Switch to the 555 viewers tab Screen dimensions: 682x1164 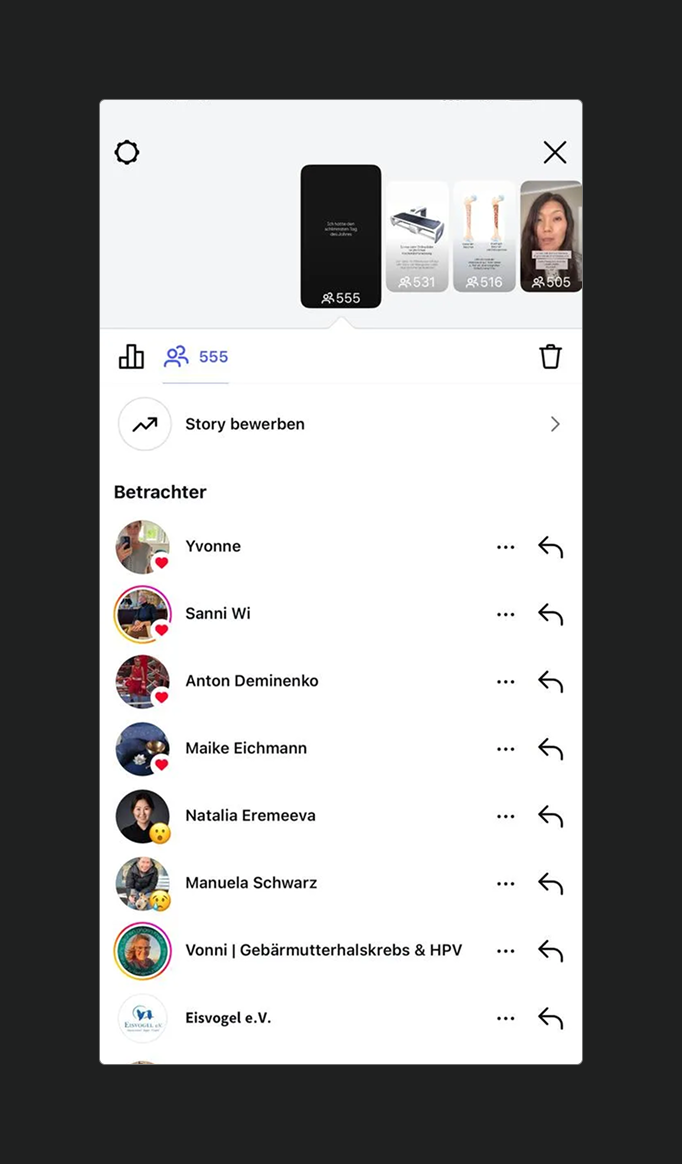coord(196,357)
